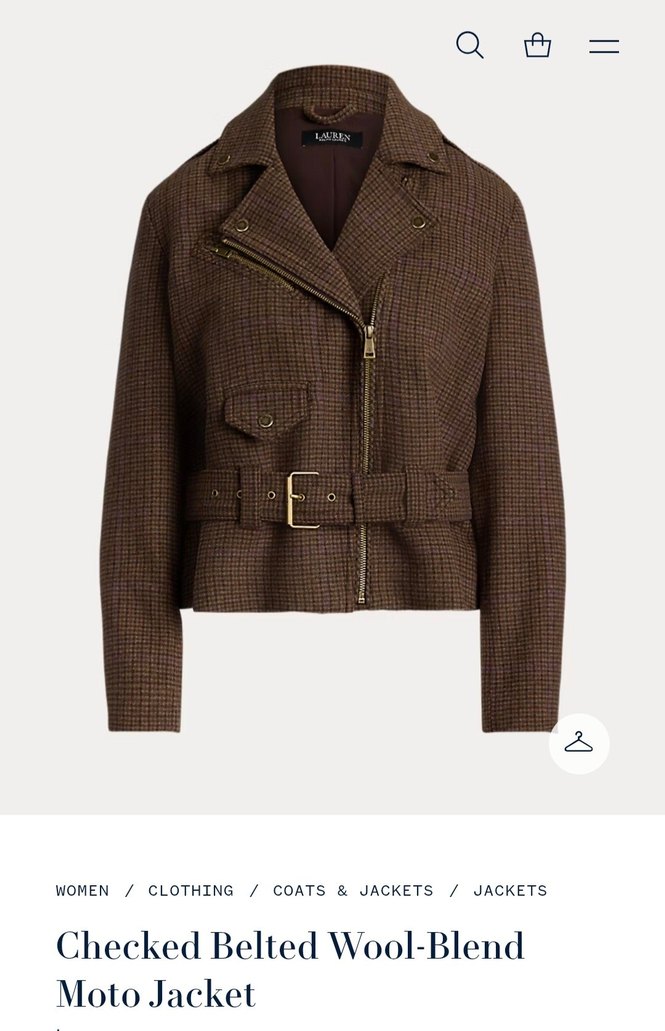Go to the WOMEN breadcrumb

[x=83, y=890]
